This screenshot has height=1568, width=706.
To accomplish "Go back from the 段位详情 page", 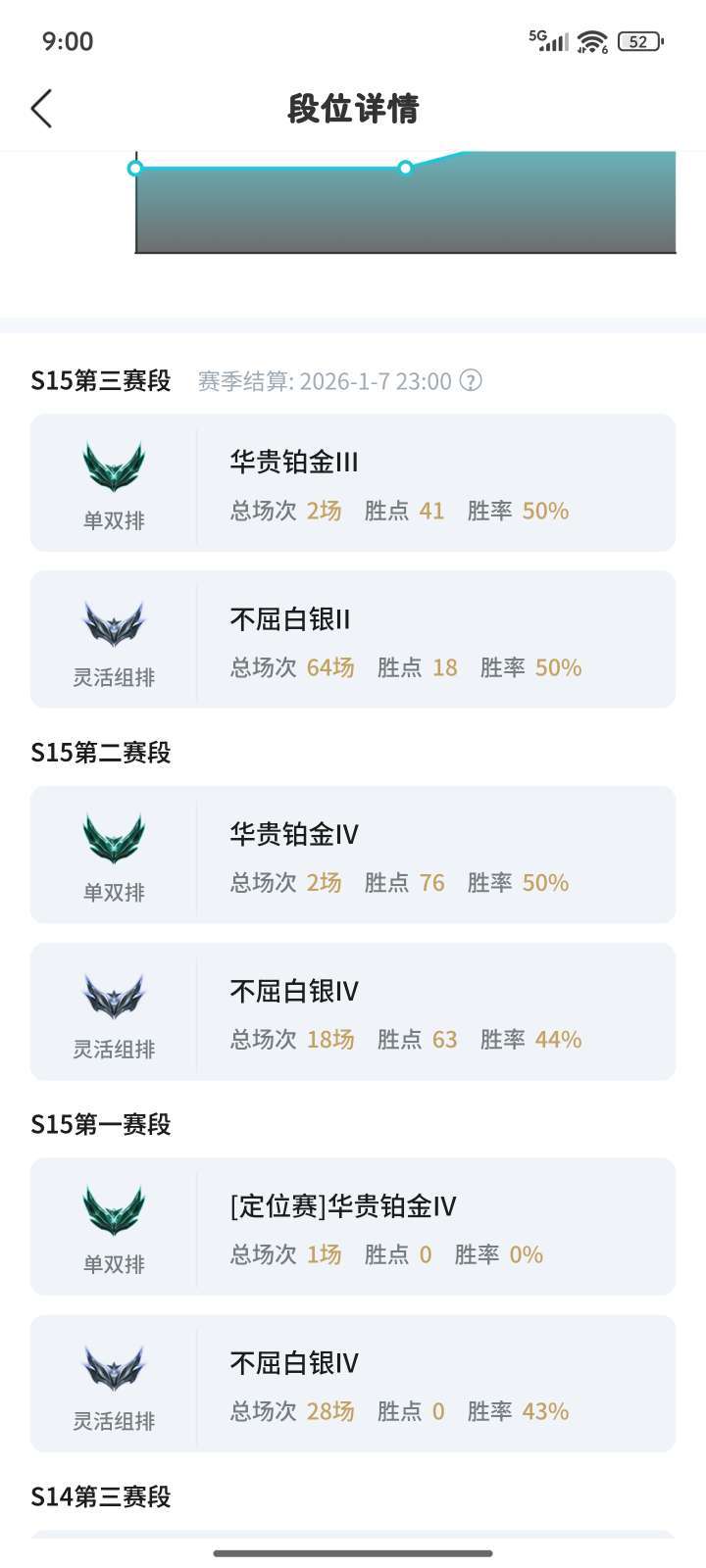I will tap(41, 109).
